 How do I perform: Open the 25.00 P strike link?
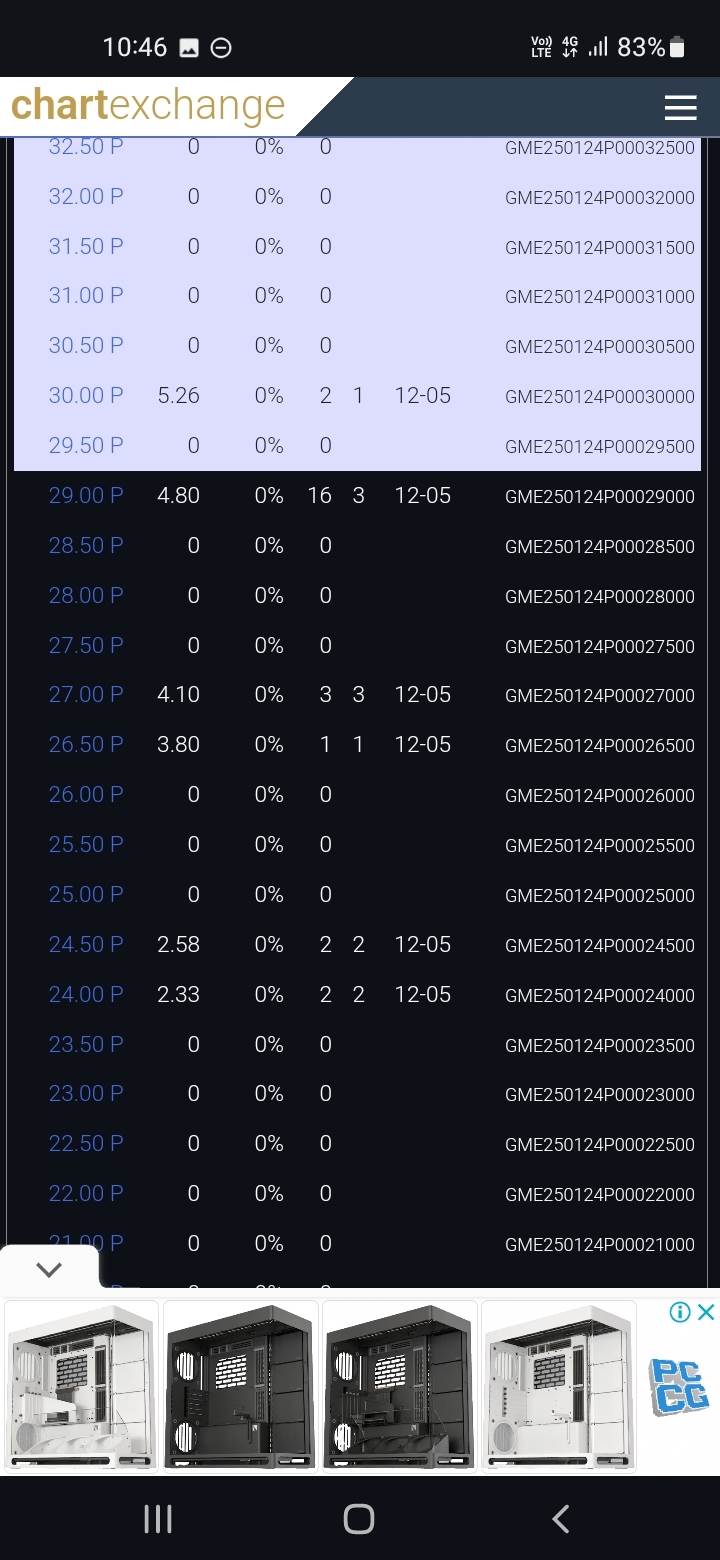86,894
